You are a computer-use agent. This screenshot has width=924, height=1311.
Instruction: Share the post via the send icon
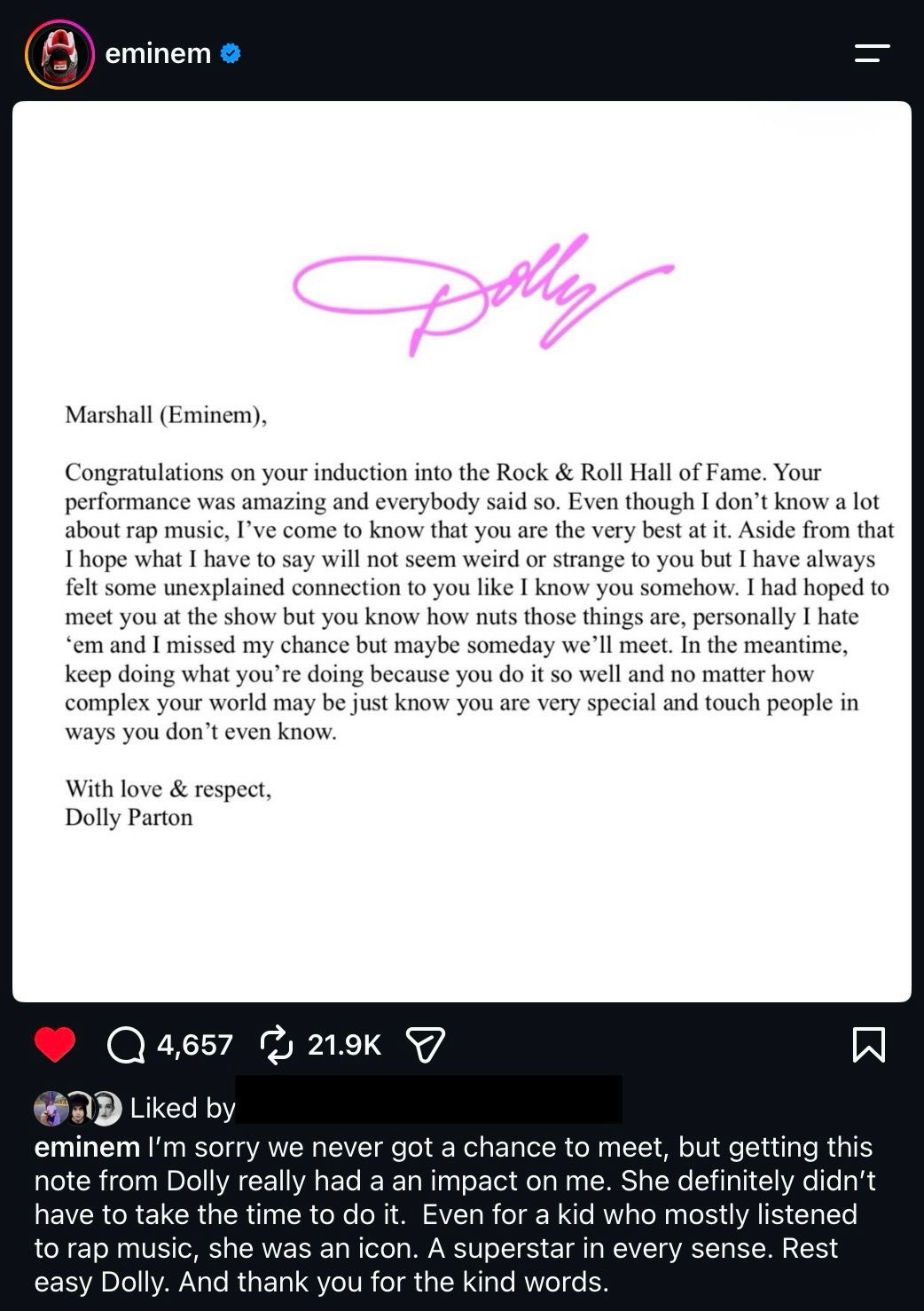point(425,1045)
